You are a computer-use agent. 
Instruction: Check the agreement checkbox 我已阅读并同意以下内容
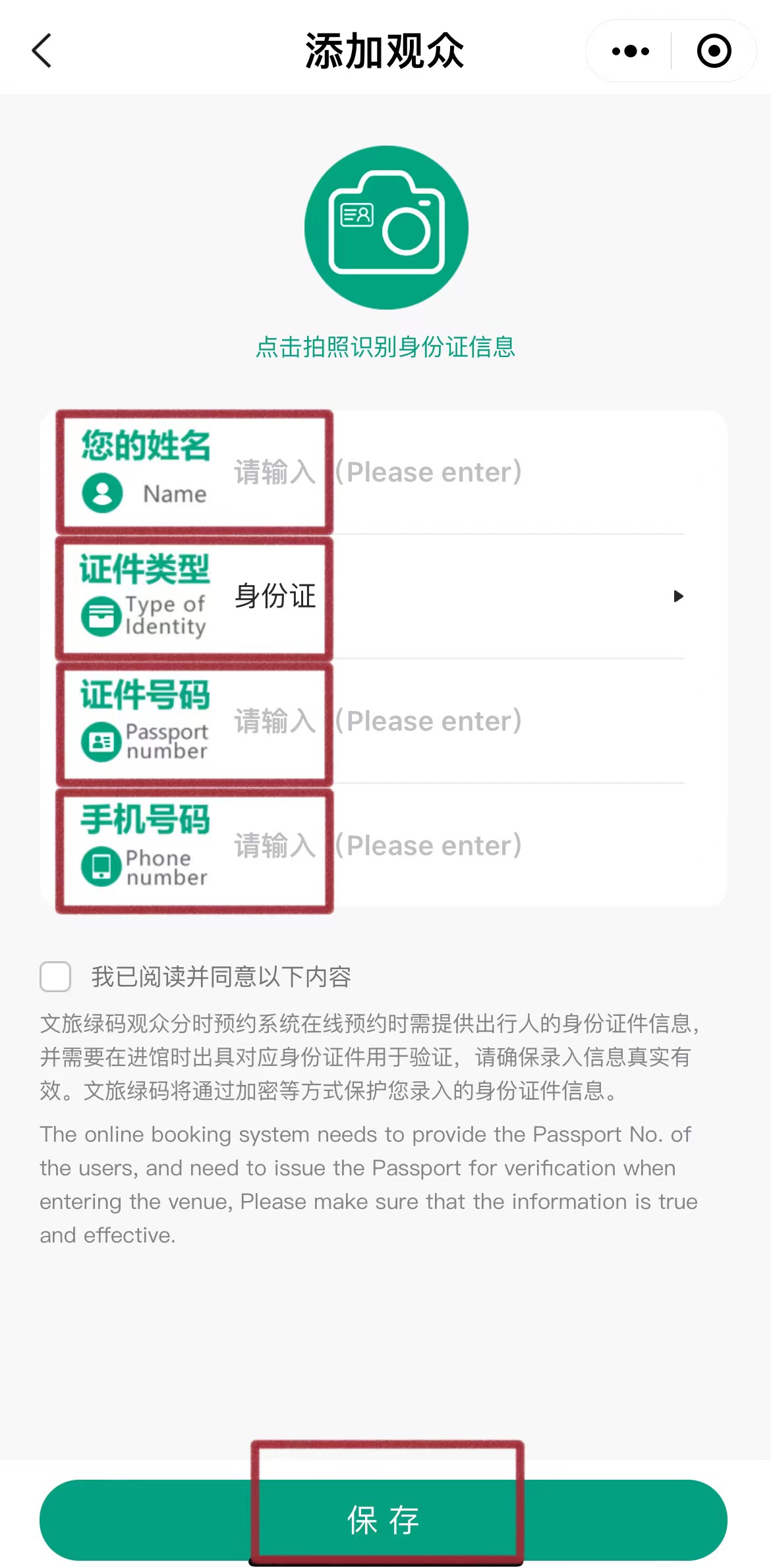pos(55,976)
